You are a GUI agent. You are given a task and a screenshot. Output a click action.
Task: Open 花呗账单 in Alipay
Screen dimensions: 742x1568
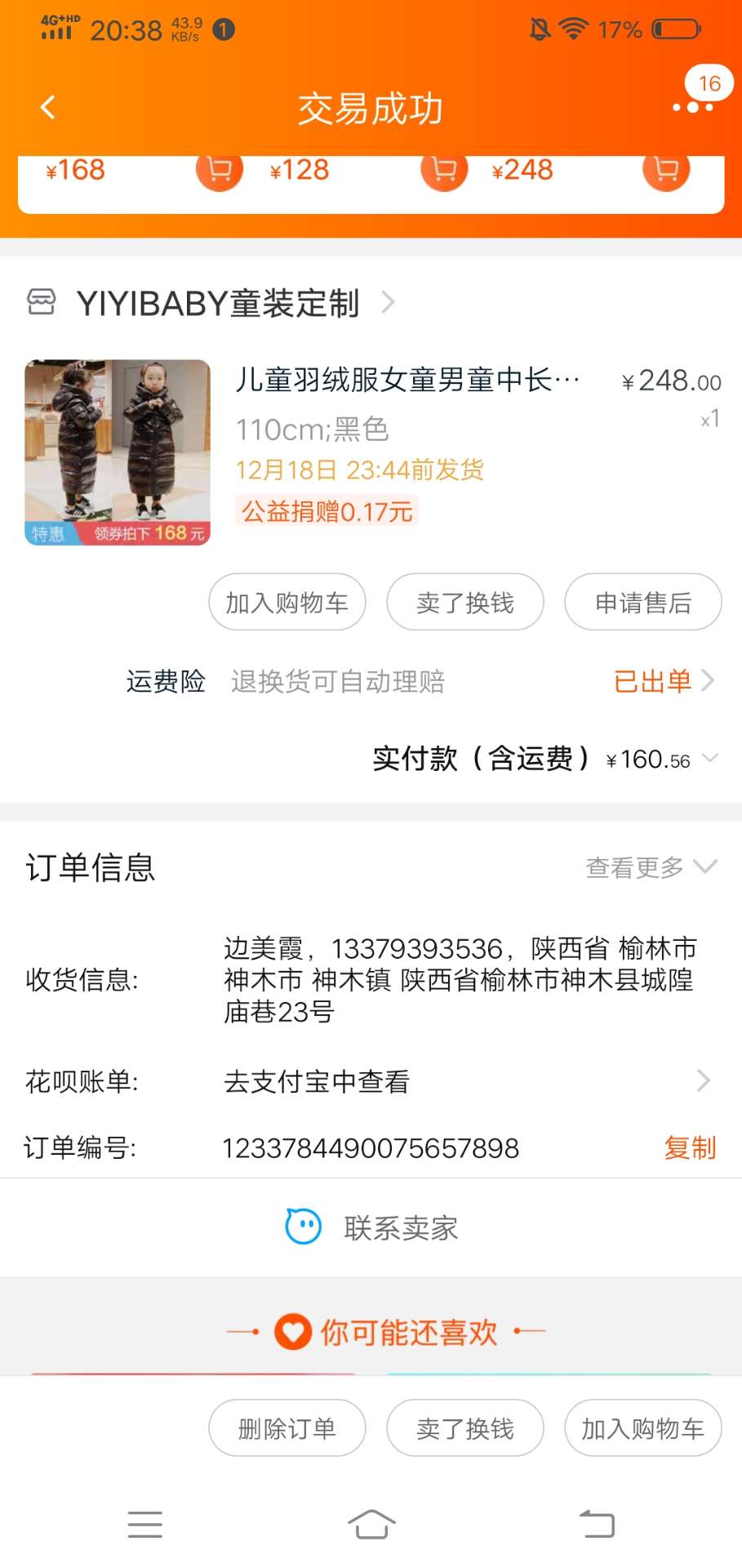tap(371, 1081)
